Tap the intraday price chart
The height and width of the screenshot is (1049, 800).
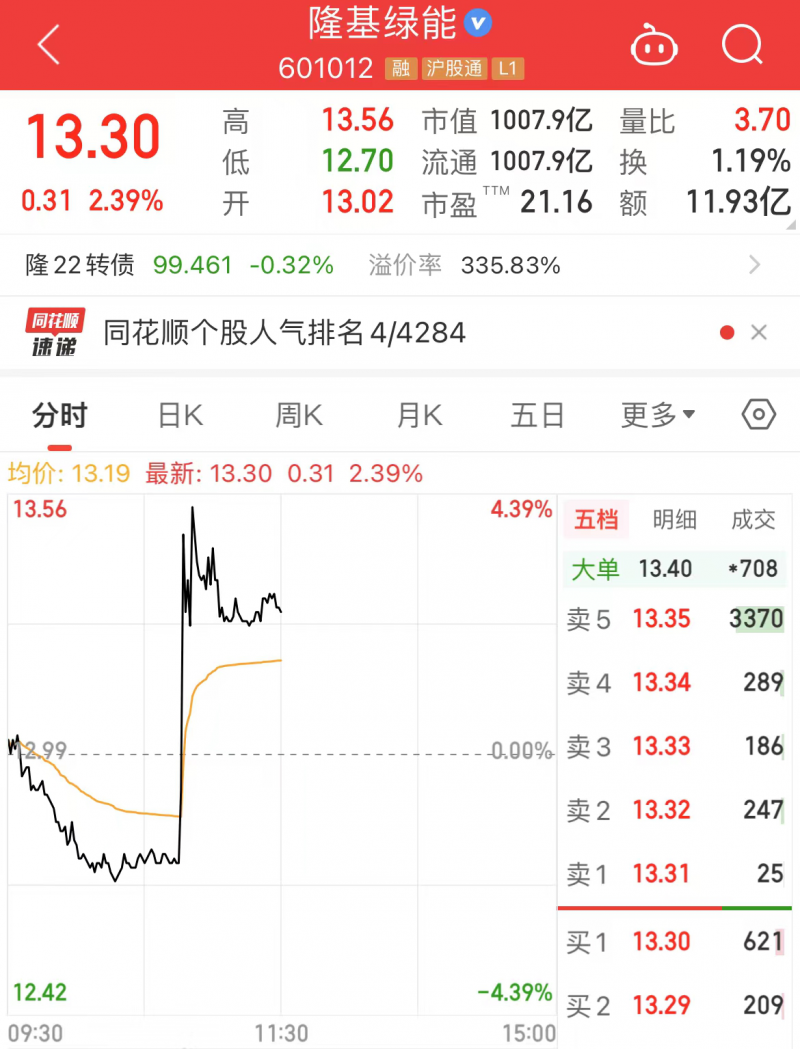(x=280, y=750)
